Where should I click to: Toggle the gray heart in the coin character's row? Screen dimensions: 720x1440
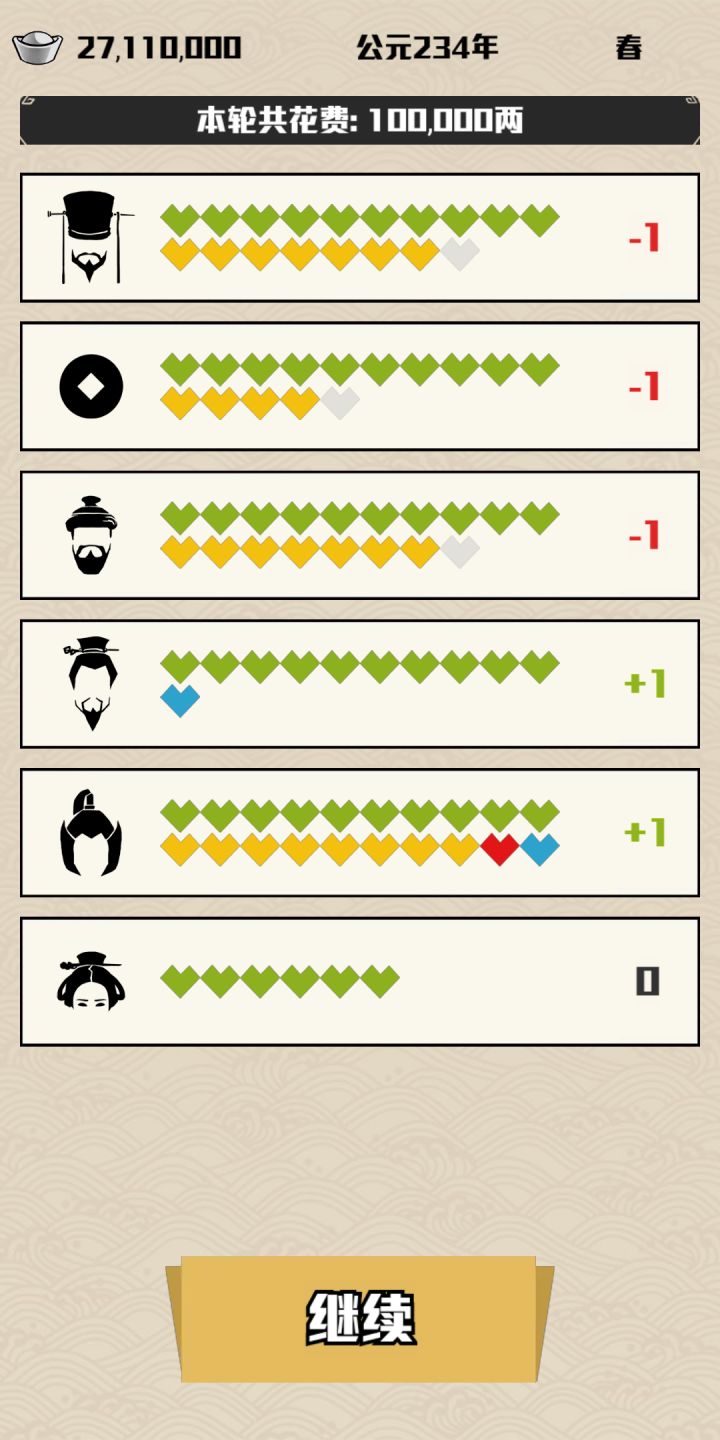334,402
